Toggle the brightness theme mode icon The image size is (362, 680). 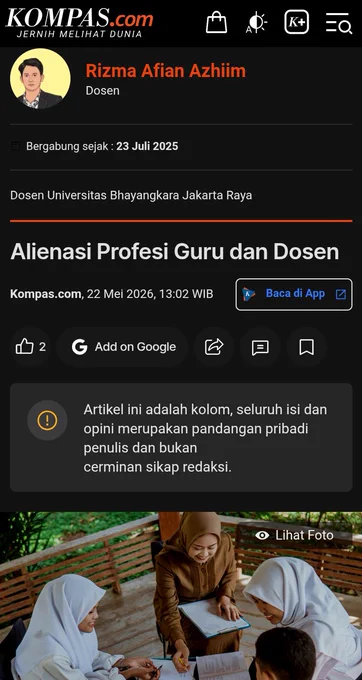pos(257,23)
